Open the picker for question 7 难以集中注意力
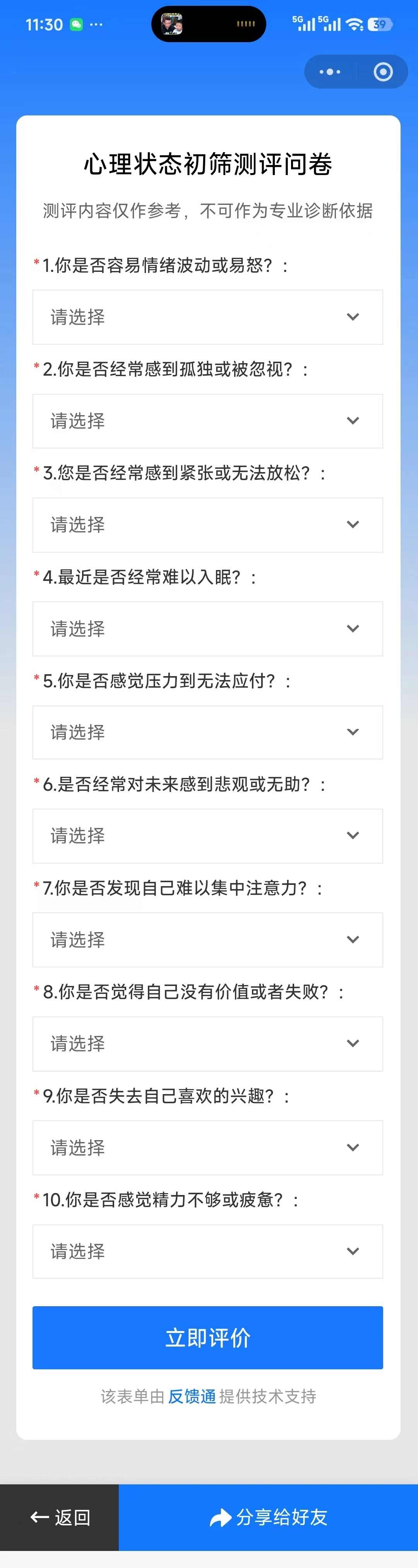Viewport: 418px width, 1568px height. (207, 940)
